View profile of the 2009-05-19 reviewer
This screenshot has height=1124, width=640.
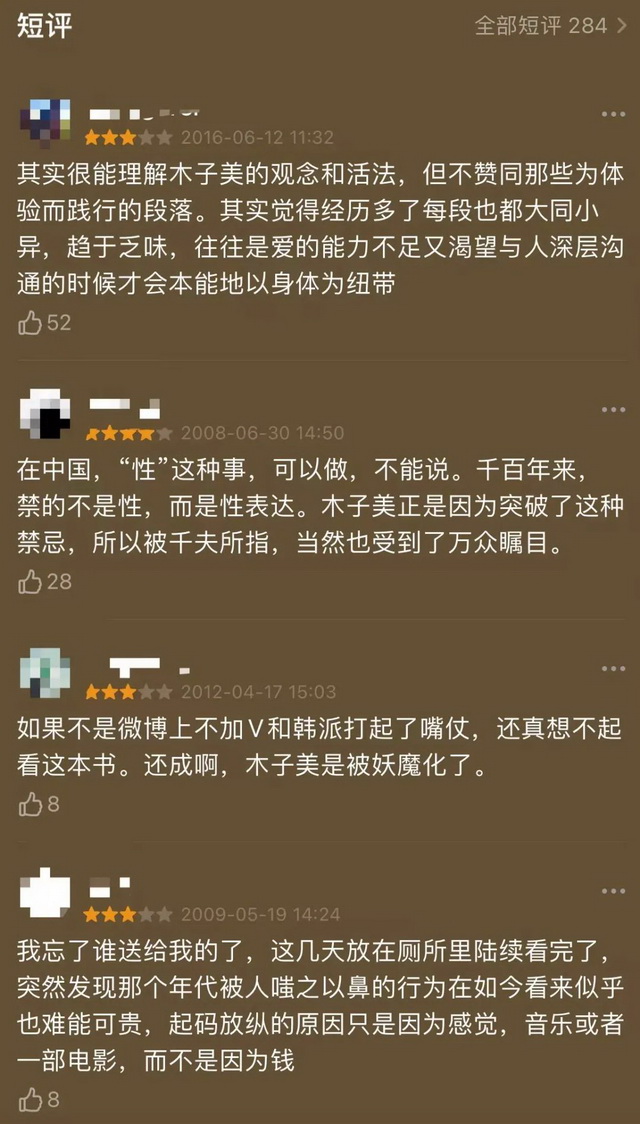pos(45,897)
